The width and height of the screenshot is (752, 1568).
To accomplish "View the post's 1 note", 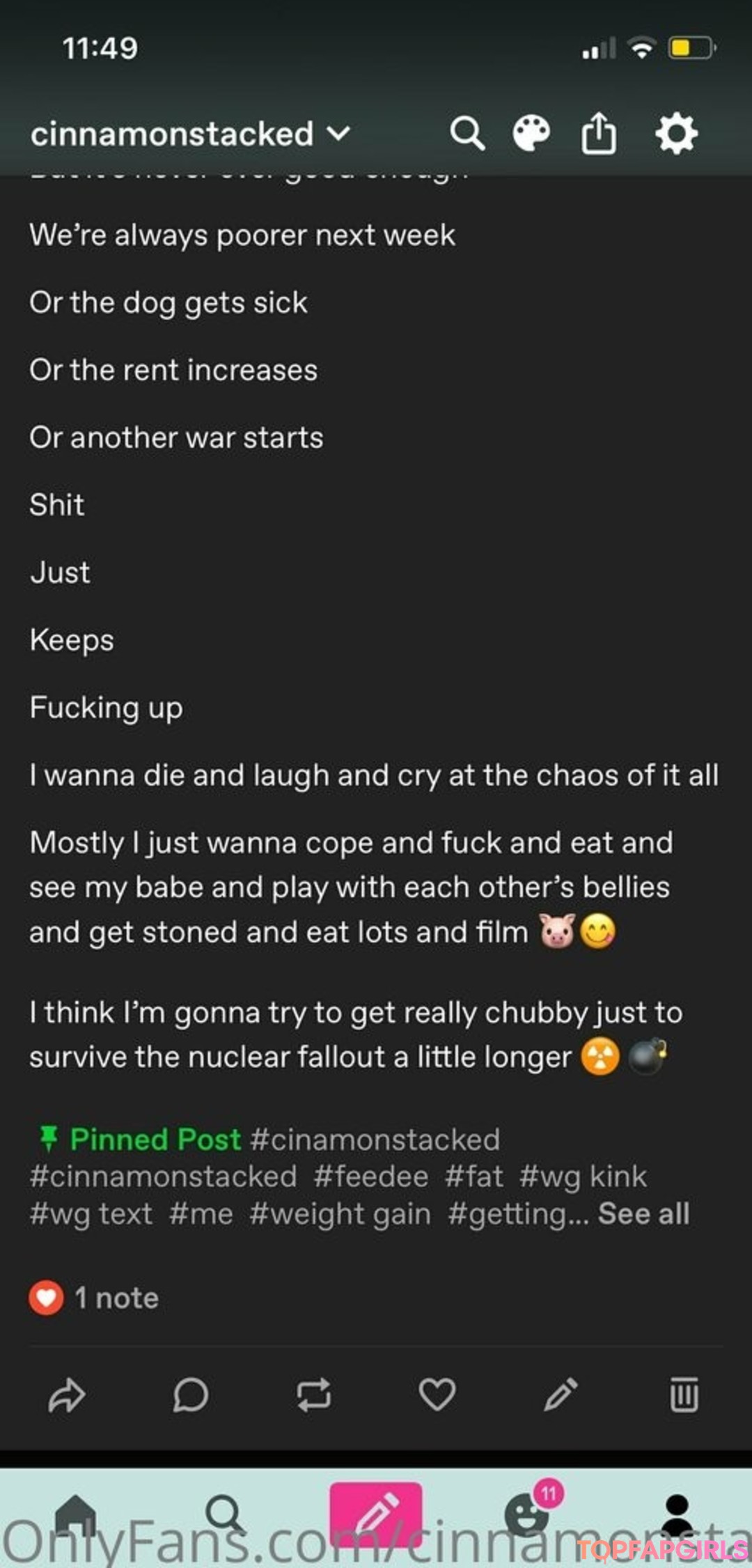I will pyautogui.click(x=94, y=1298).
